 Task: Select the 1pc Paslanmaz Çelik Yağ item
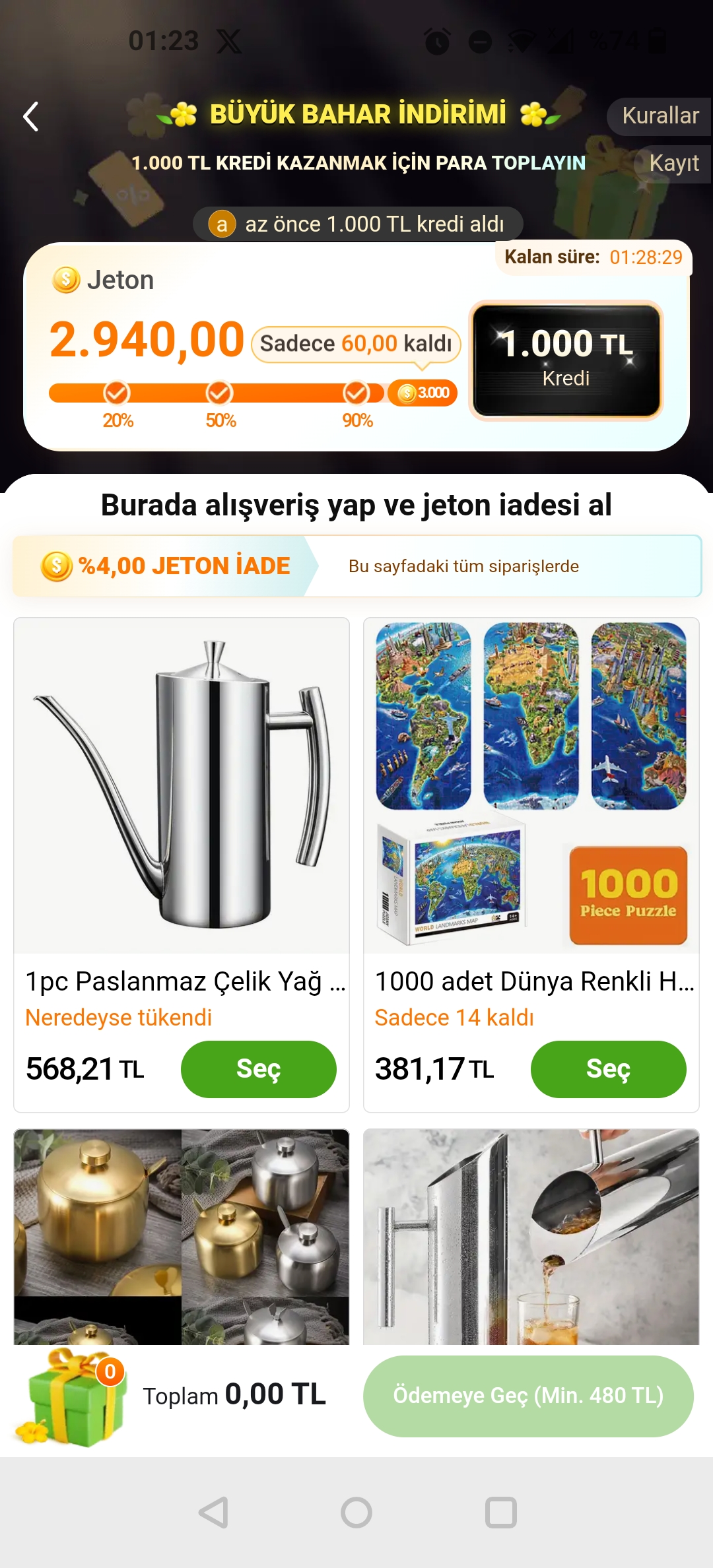click(x=258, y=1068)
